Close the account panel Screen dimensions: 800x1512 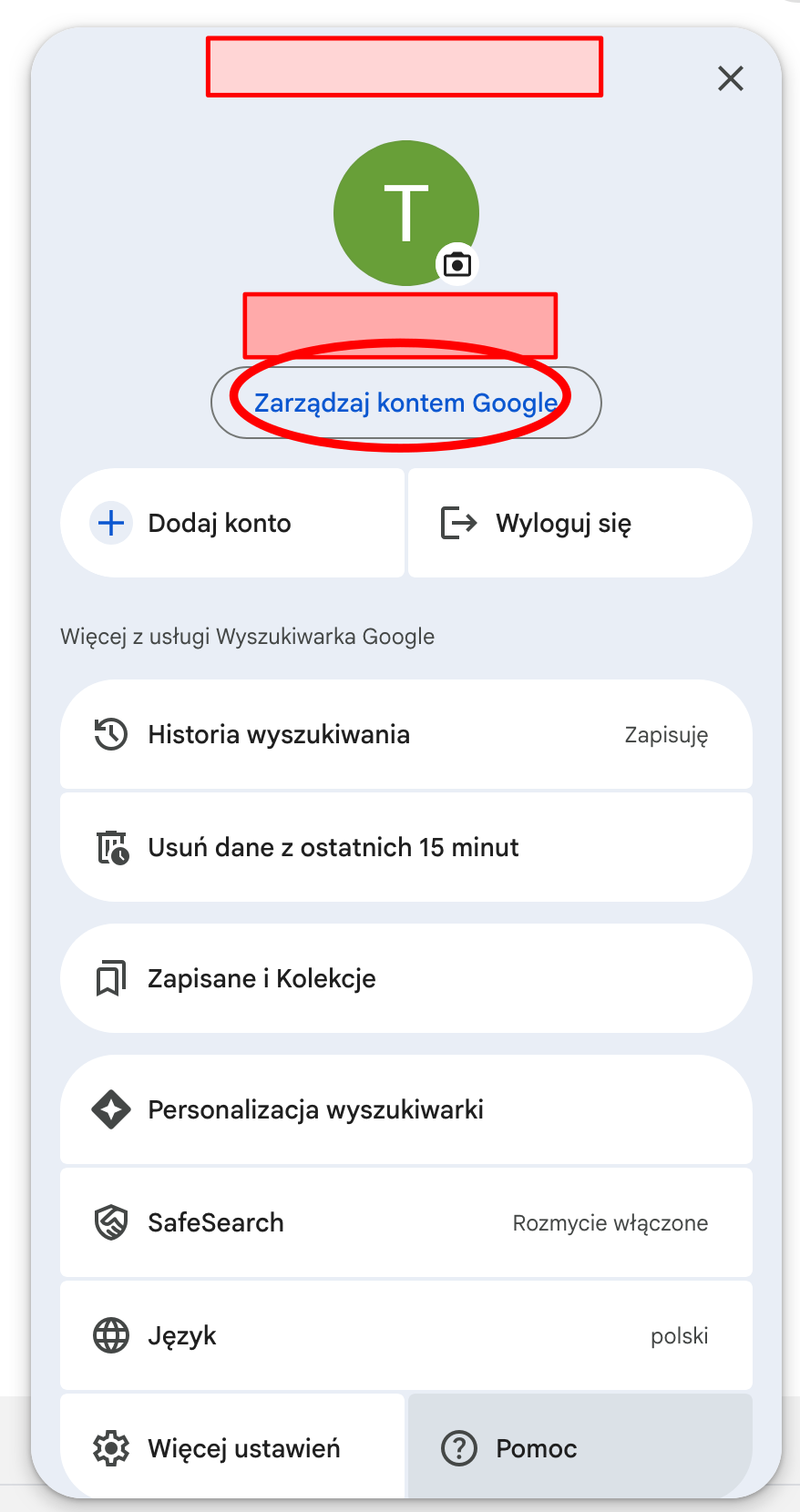[x=731, y=78]
